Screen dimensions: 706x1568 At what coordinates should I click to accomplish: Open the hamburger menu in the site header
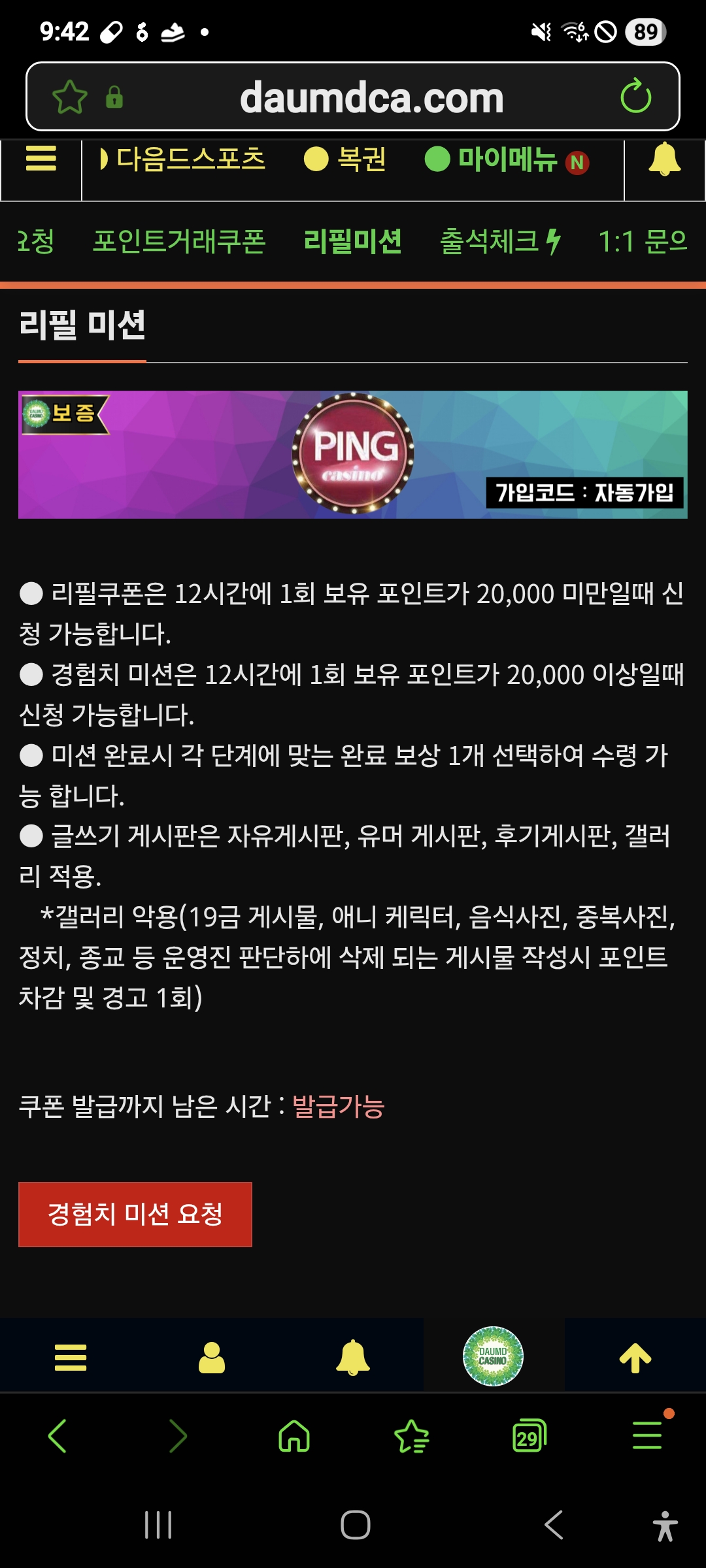tap(41, 159)
